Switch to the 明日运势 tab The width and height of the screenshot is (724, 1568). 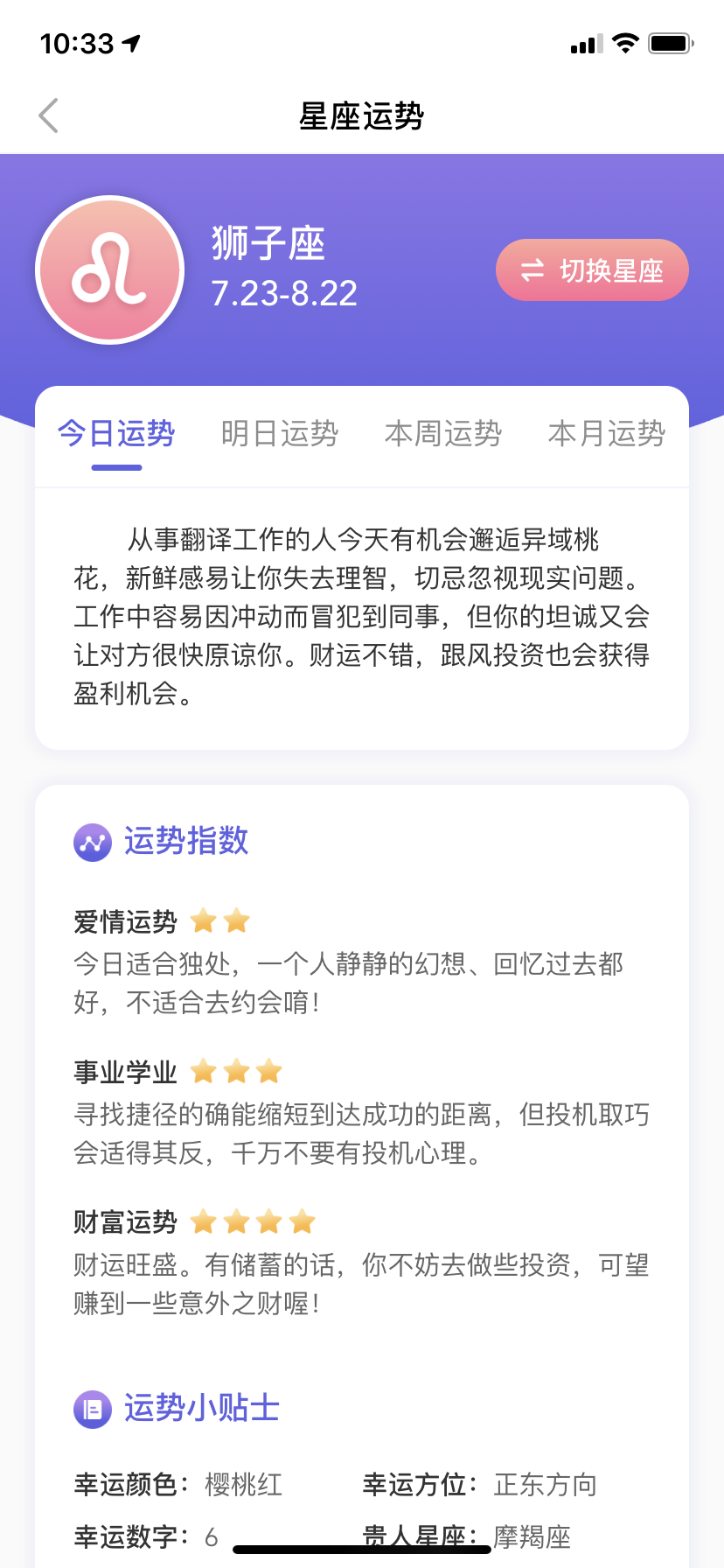[x=280, y=434]
